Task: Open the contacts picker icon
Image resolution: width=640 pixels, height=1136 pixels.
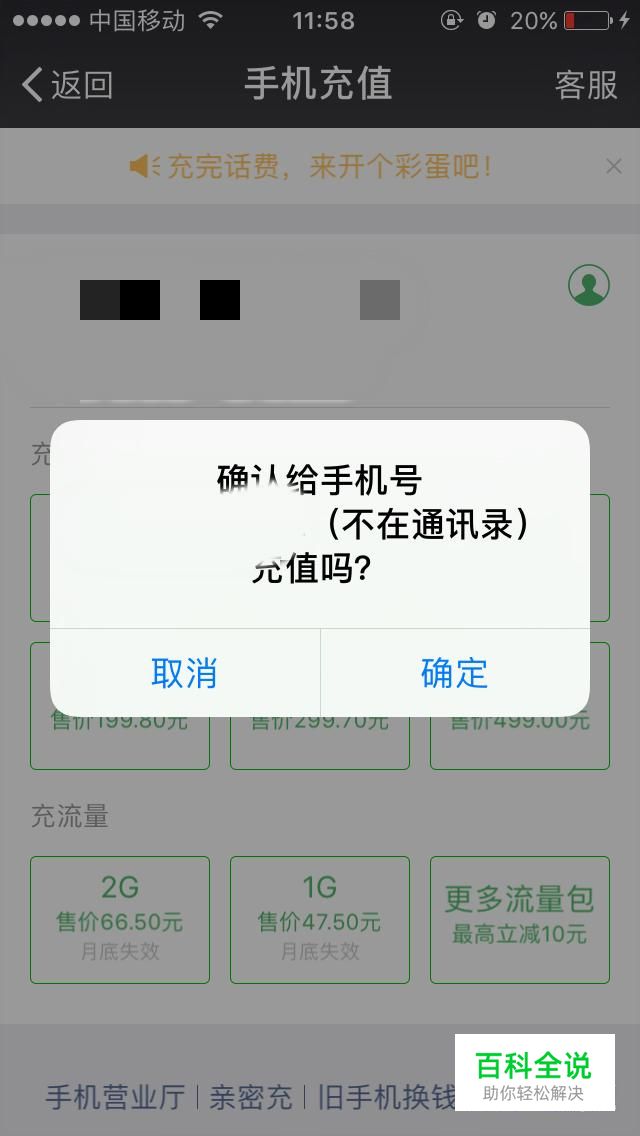Action: click(589, 285)
